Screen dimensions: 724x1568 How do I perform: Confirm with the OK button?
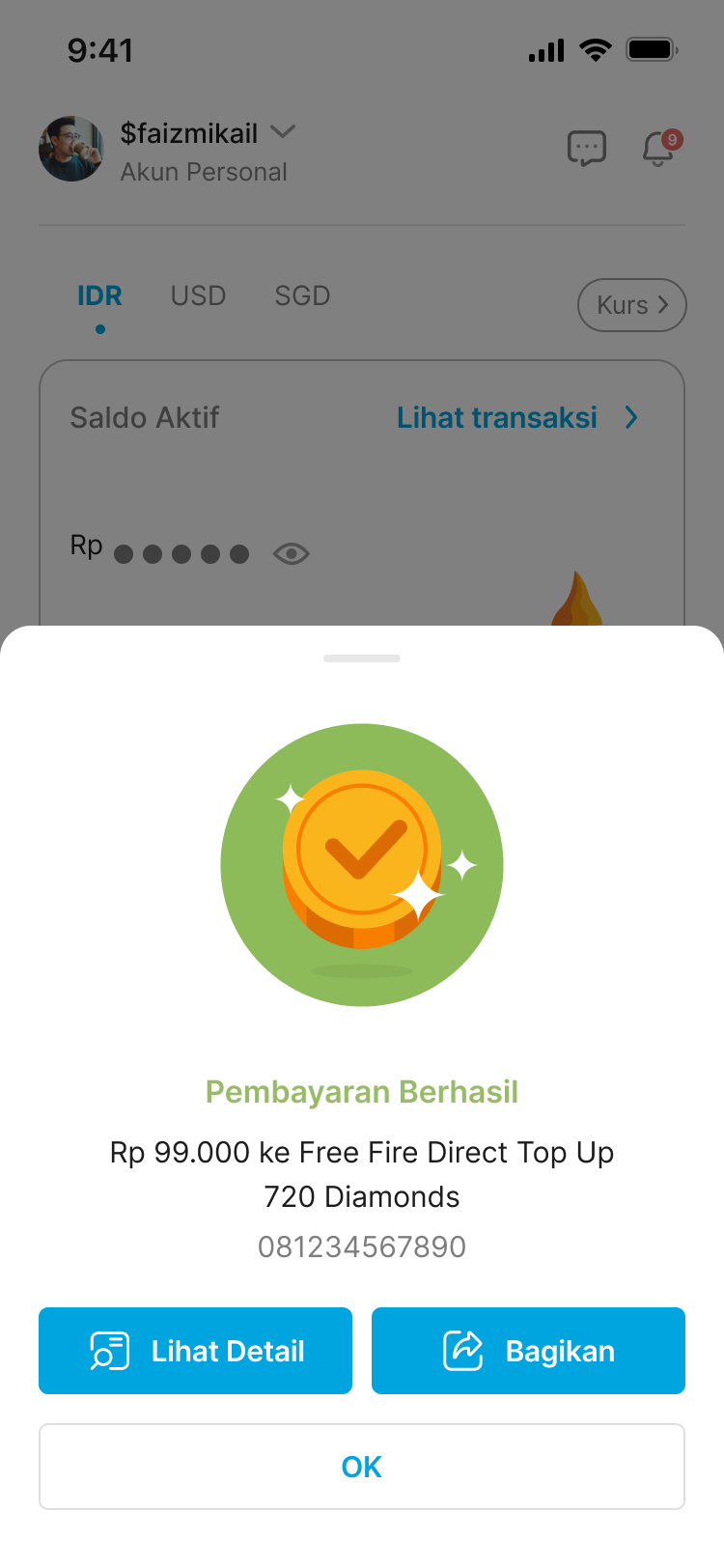(362, 1466)
